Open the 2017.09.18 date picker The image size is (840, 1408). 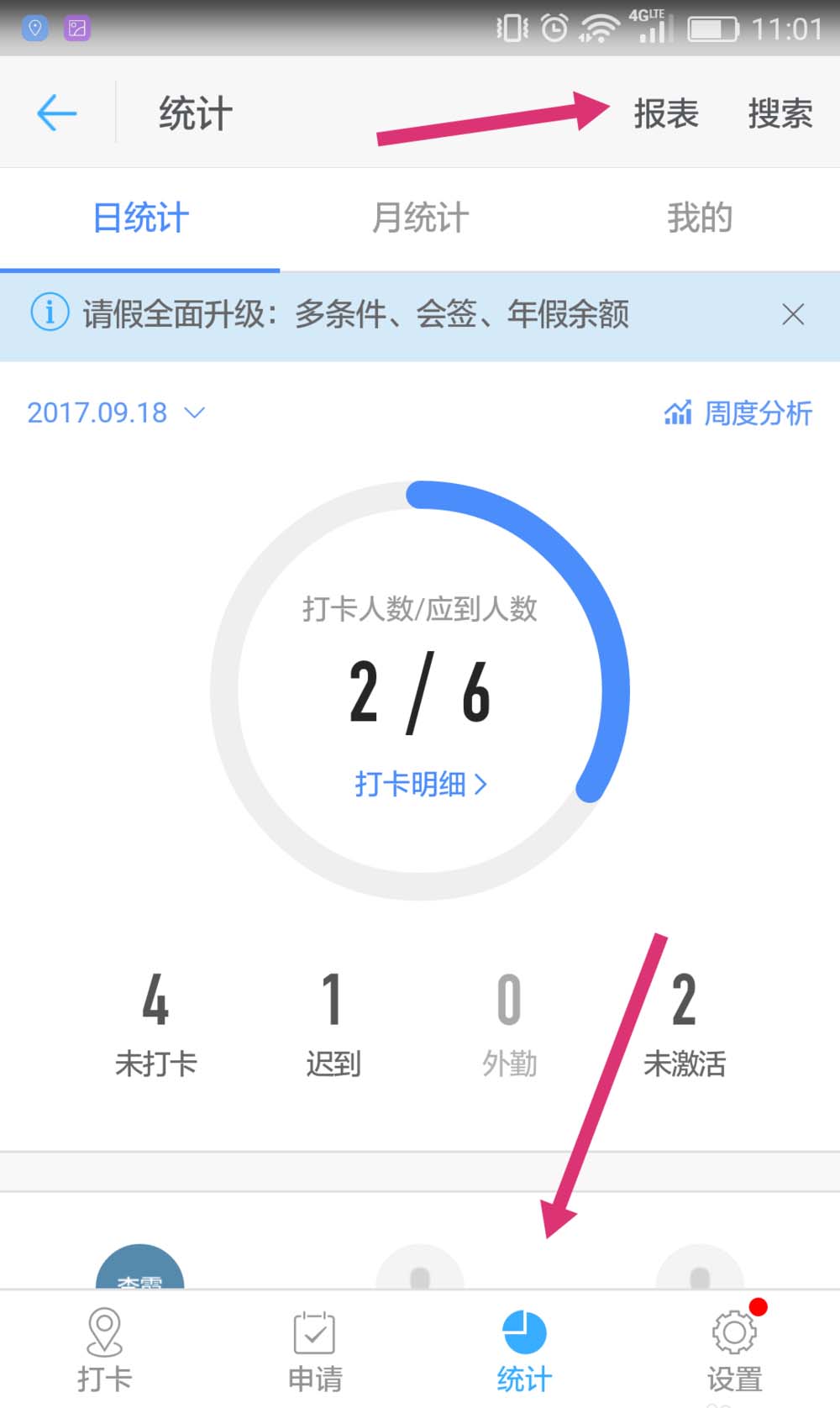tap(116, 412)
